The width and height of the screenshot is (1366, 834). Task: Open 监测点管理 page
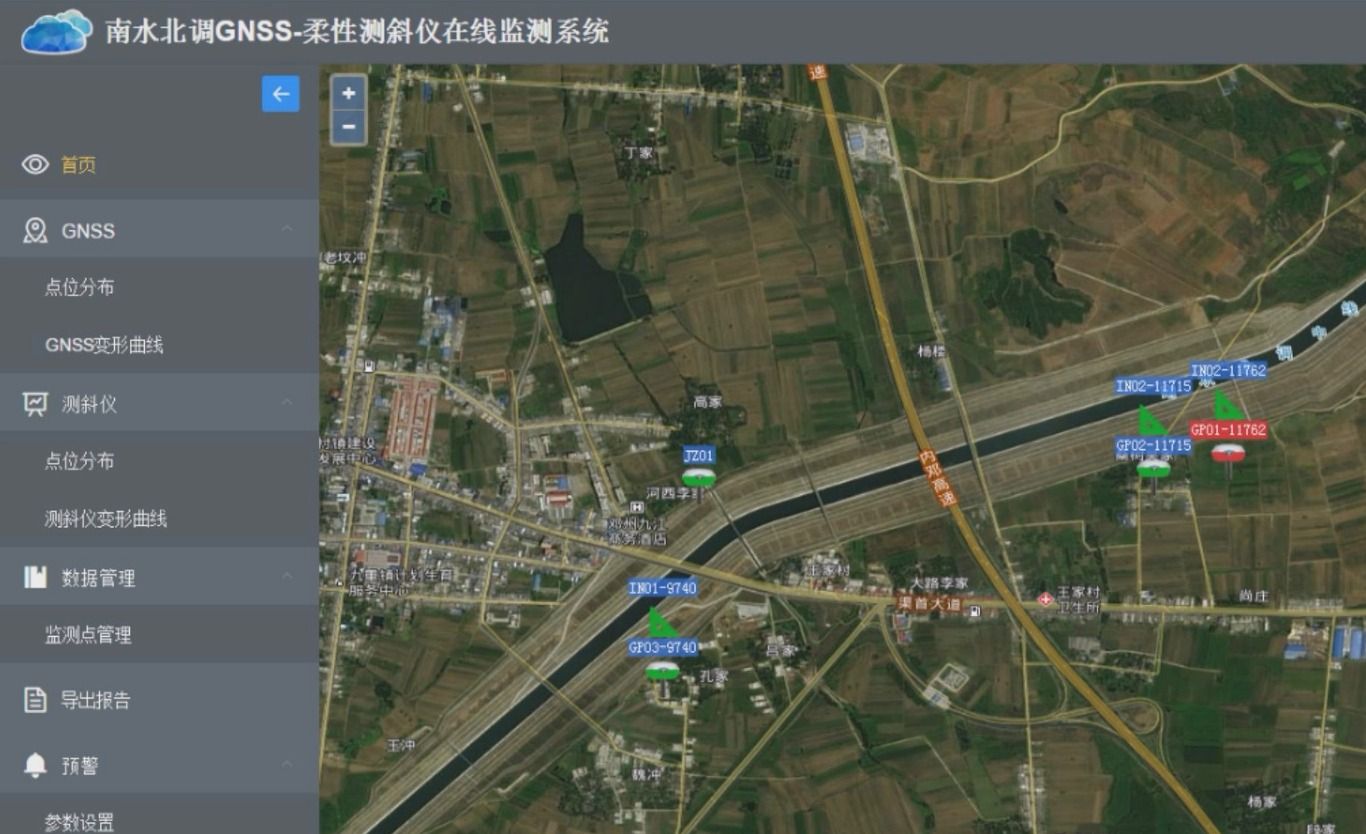click(88, 635)
